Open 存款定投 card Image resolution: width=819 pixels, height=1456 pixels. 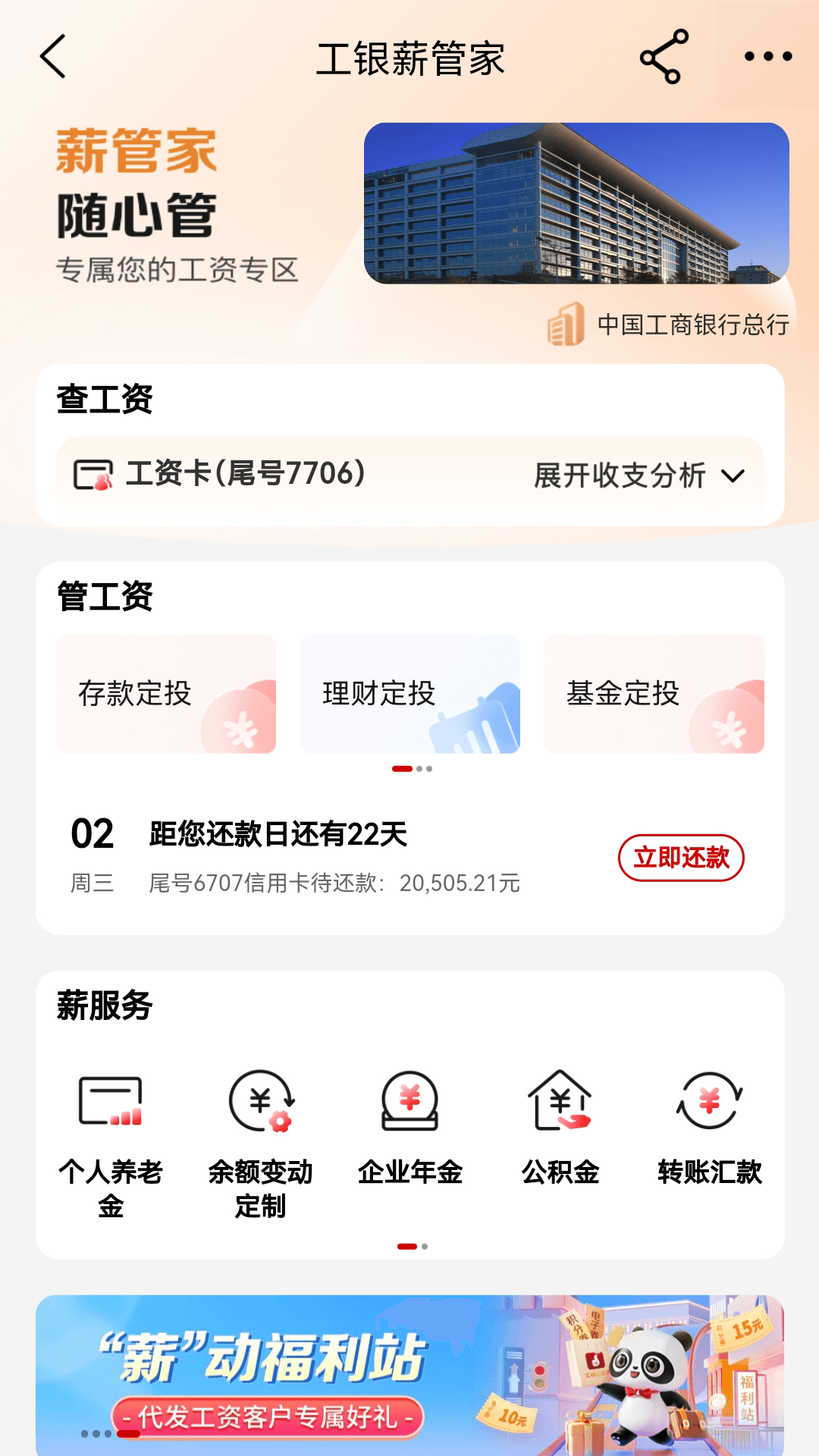tap(166, 694)
